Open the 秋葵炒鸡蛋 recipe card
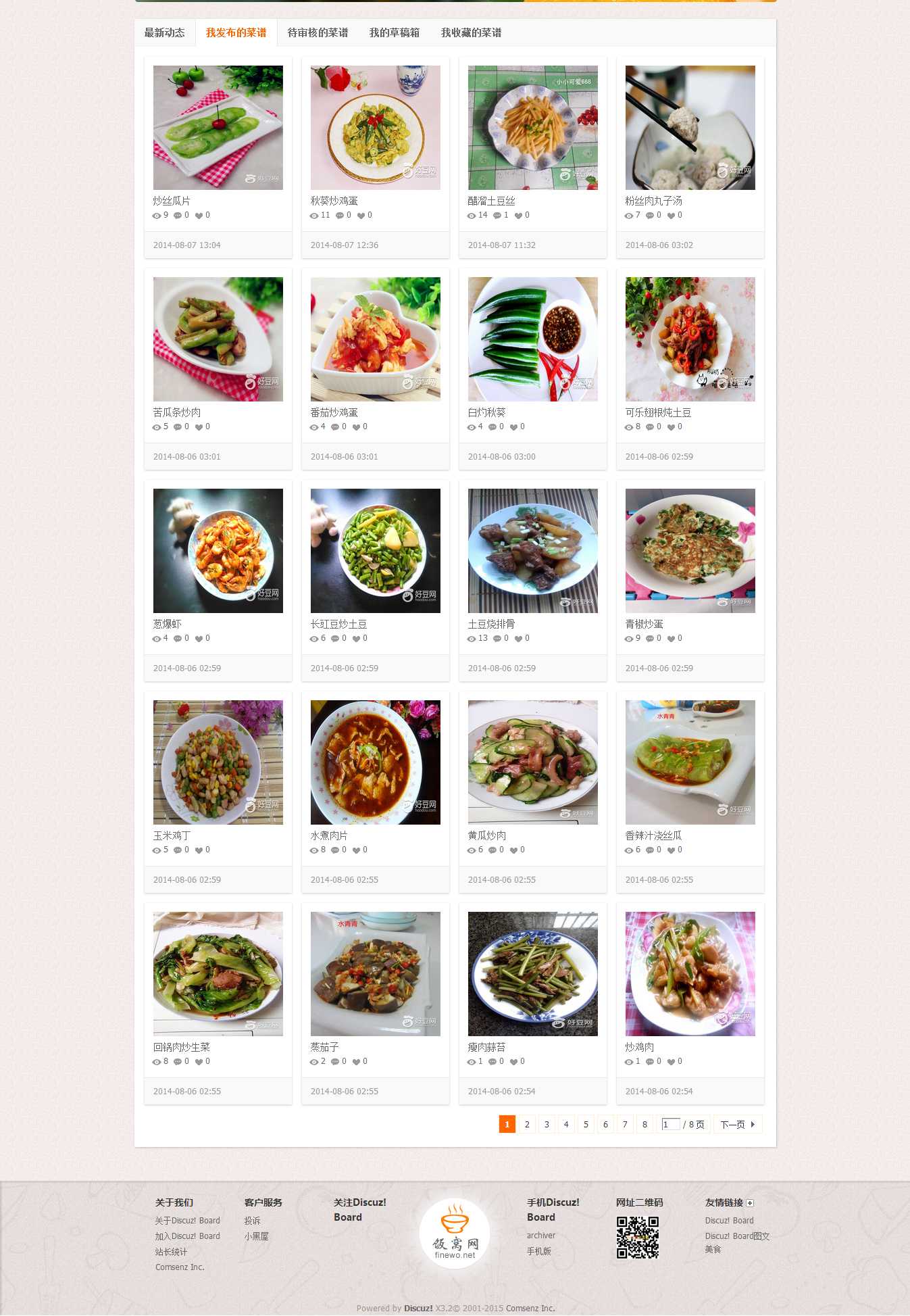 tap(375, 128)
